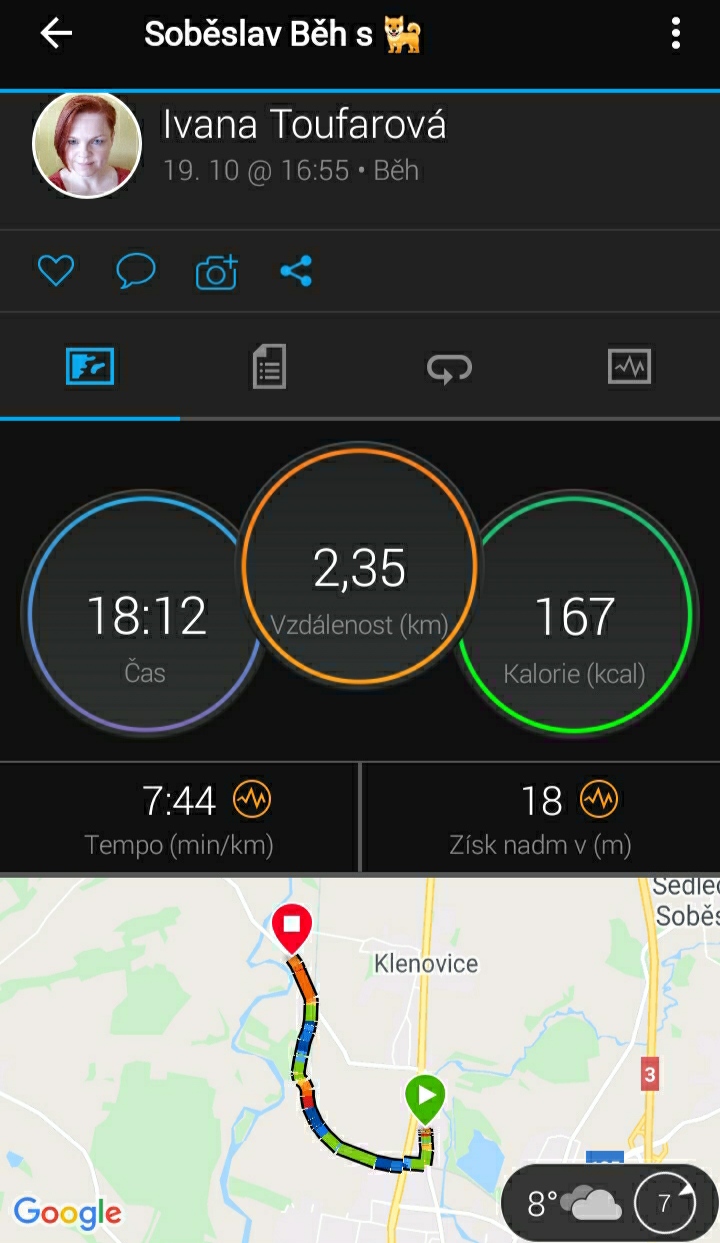
Task: Share this running activity
Action: point(296,271)
